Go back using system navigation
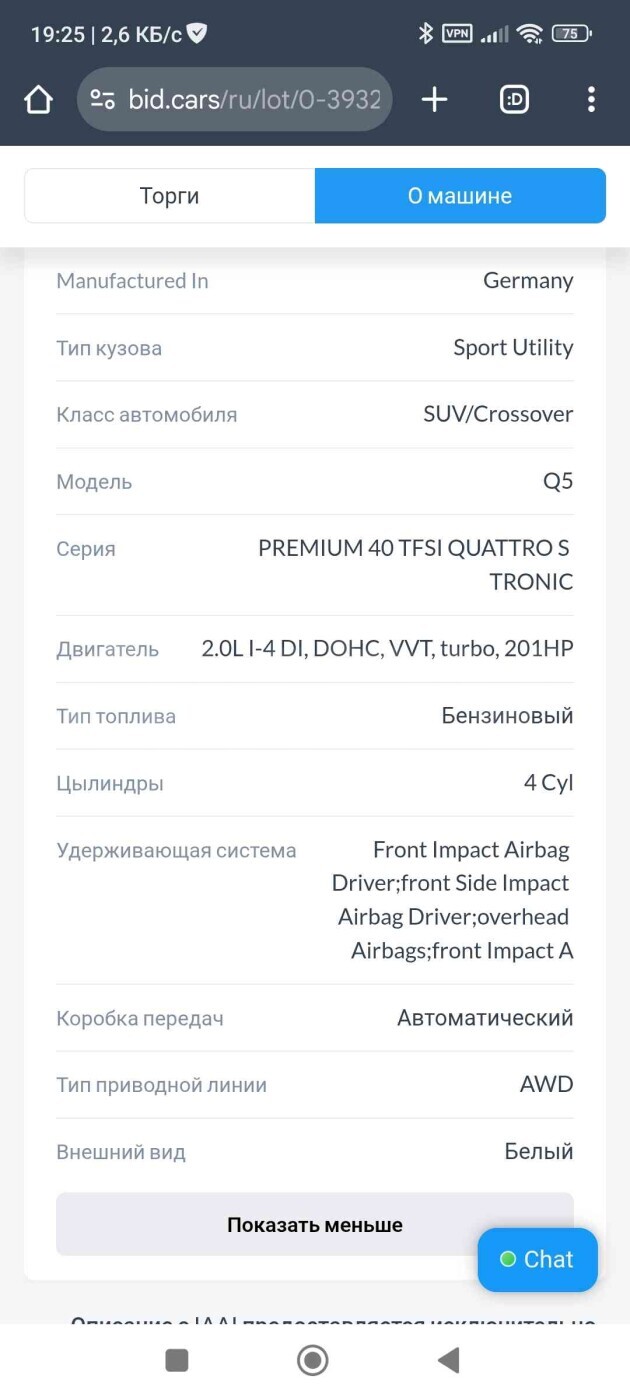Image resolution: width=630 pixels, height=1400 pixels. click(449, 1360)
